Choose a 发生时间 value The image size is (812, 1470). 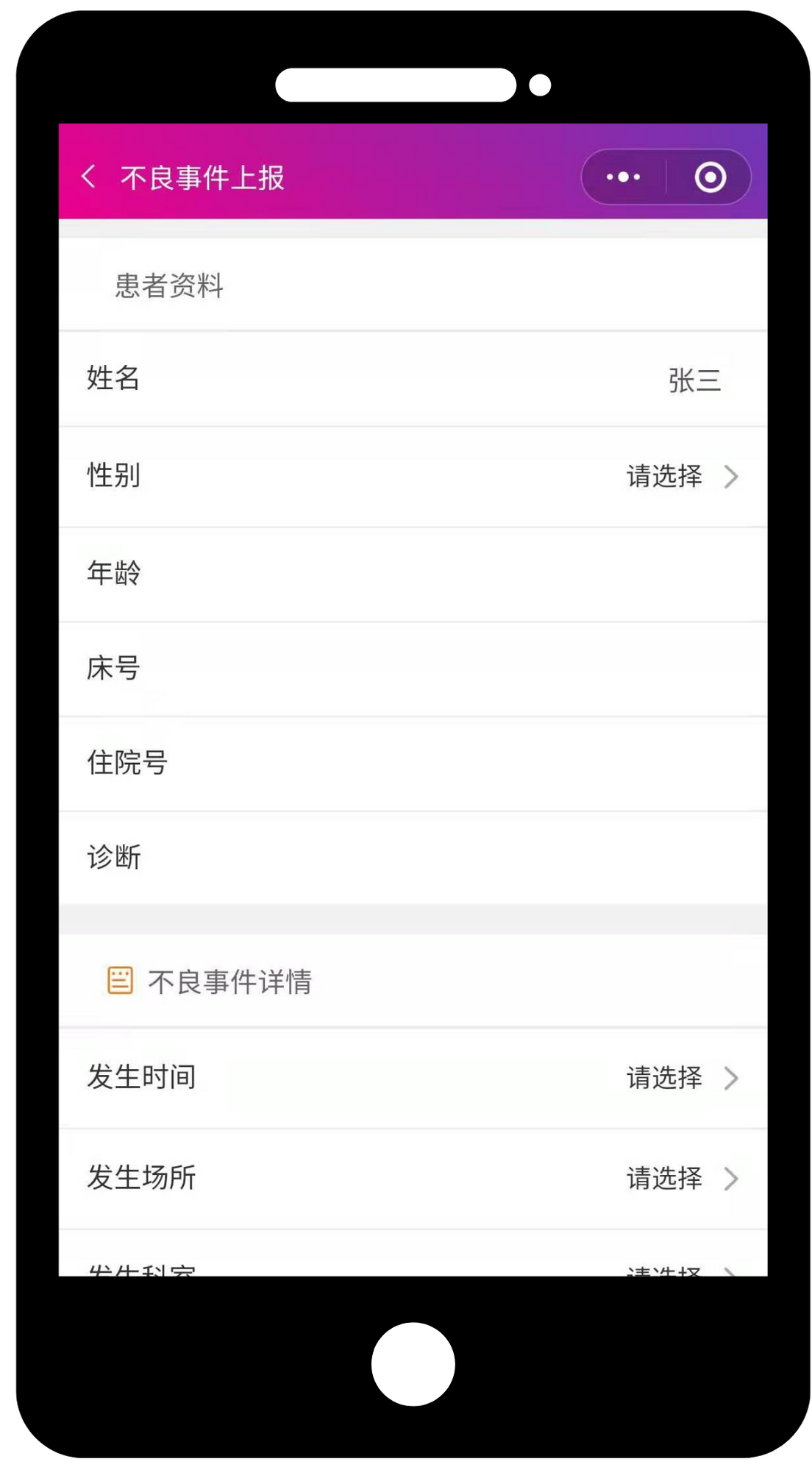coord(413,1079)
